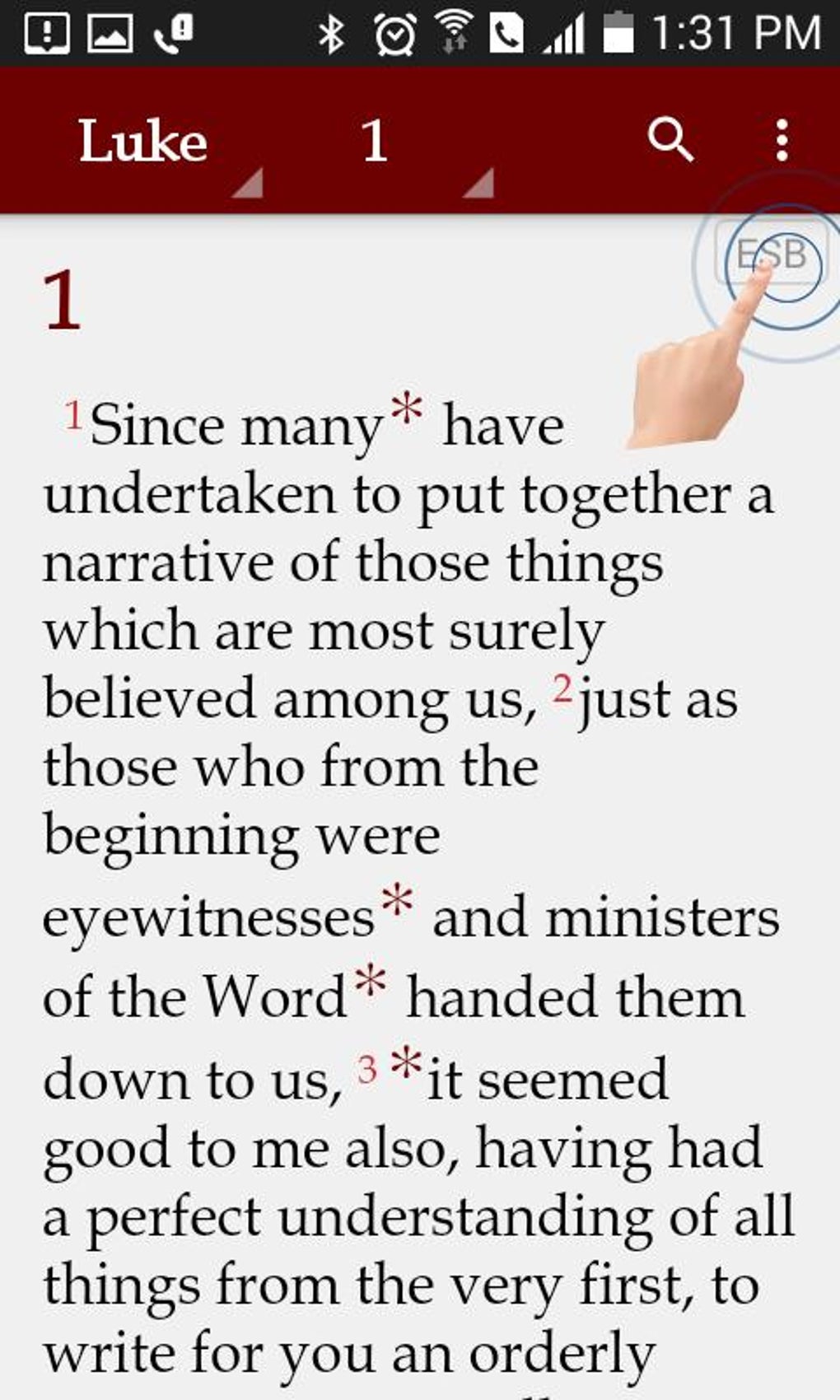Open the footnote asterisk at verse 3
This screenshot has height=1400, width=840.
coord(404,1064)
